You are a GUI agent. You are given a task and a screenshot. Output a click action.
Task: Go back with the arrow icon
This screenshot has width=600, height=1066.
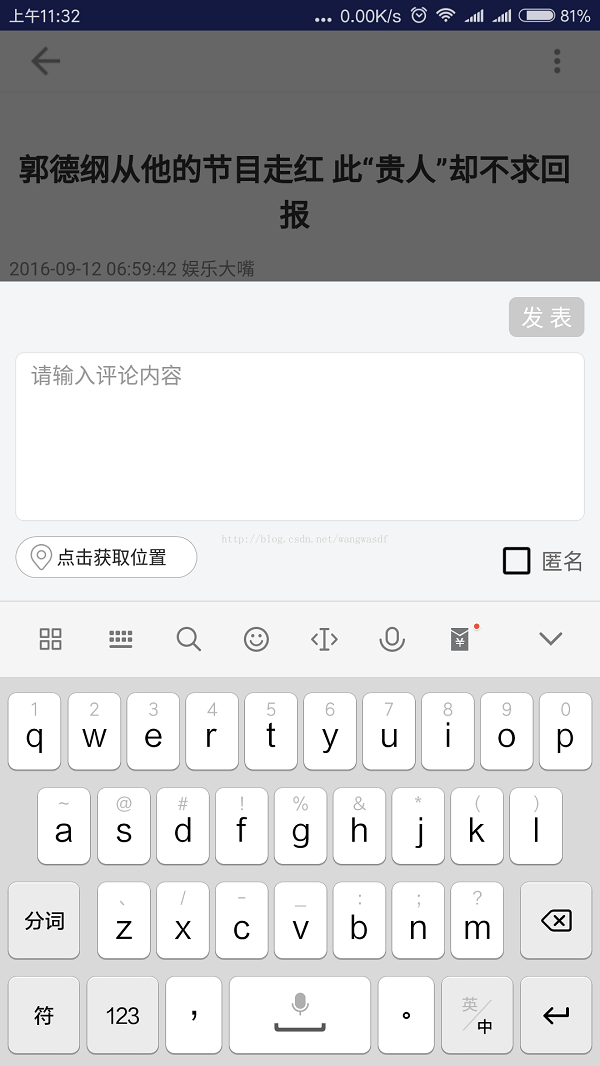[45, 61]
